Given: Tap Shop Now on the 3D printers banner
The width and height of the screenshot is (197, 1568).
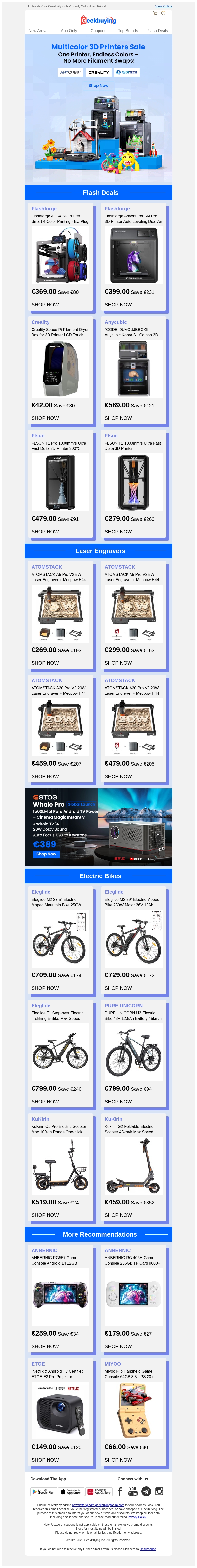Looking at the screenshot, I should coord(98,86).
